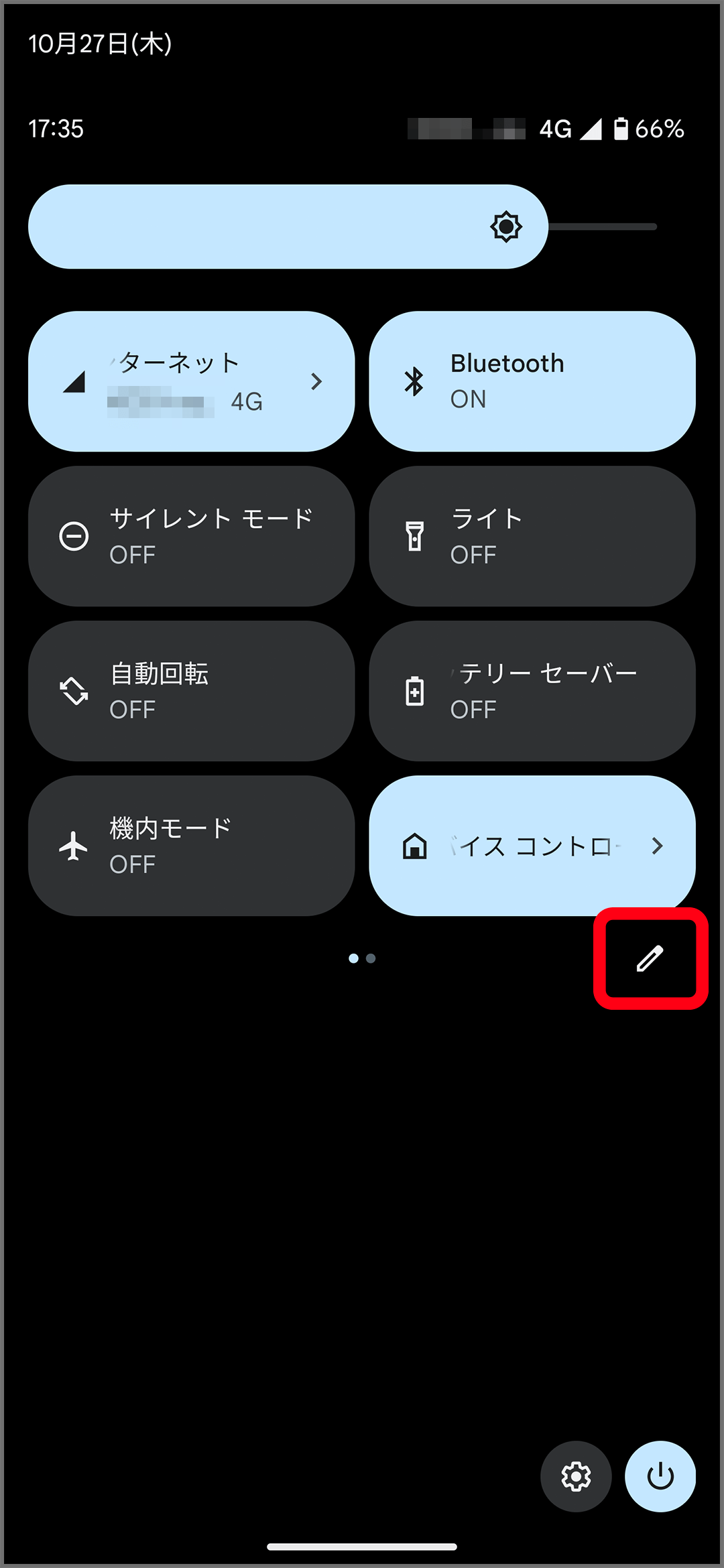Tap the pencil icon to edit tiles

650,958
